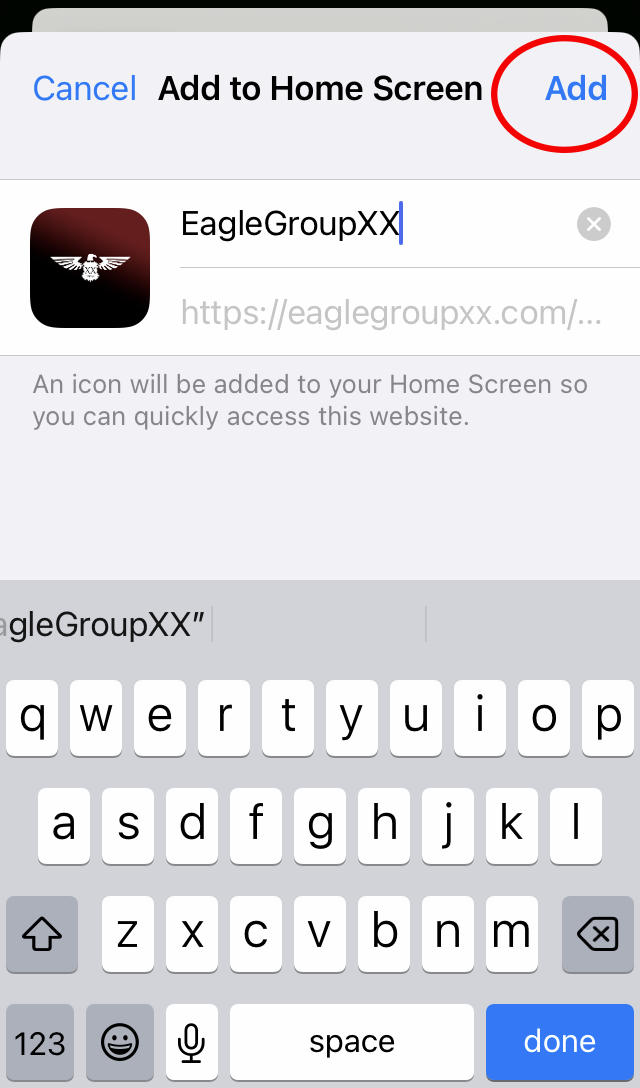Confirm with the Add button
Image resolution: width=640 pixels, height=1088 pixels.
coord(576,89)
